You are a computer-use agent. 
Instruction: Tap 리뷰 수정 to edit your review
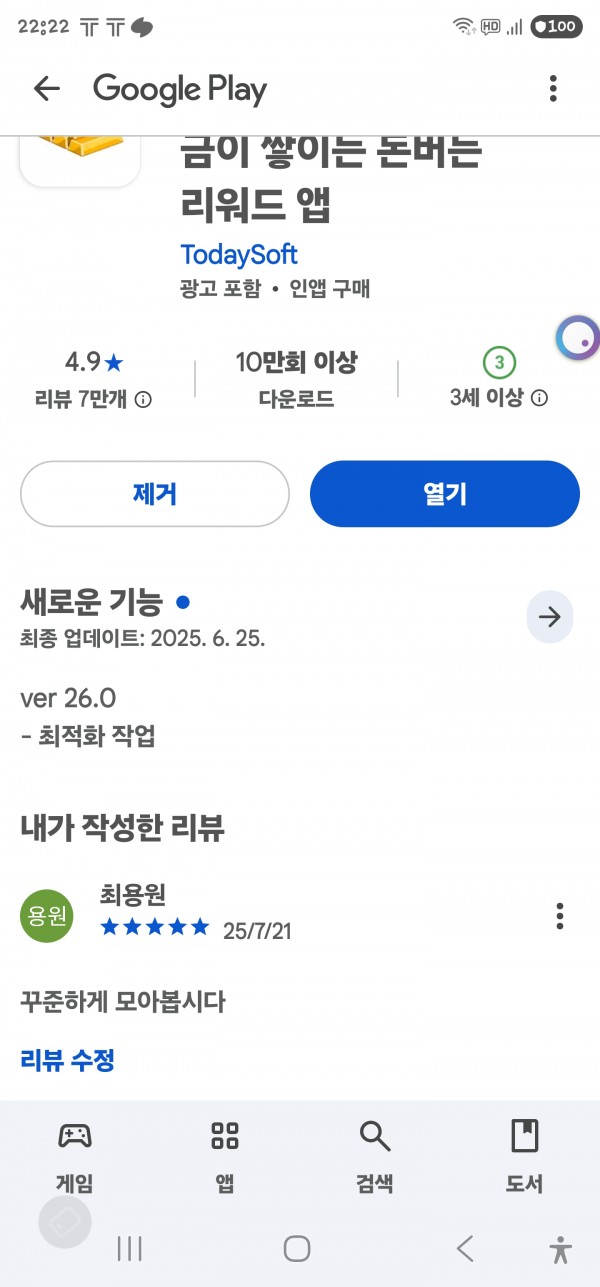click(x=68, y=1060)
